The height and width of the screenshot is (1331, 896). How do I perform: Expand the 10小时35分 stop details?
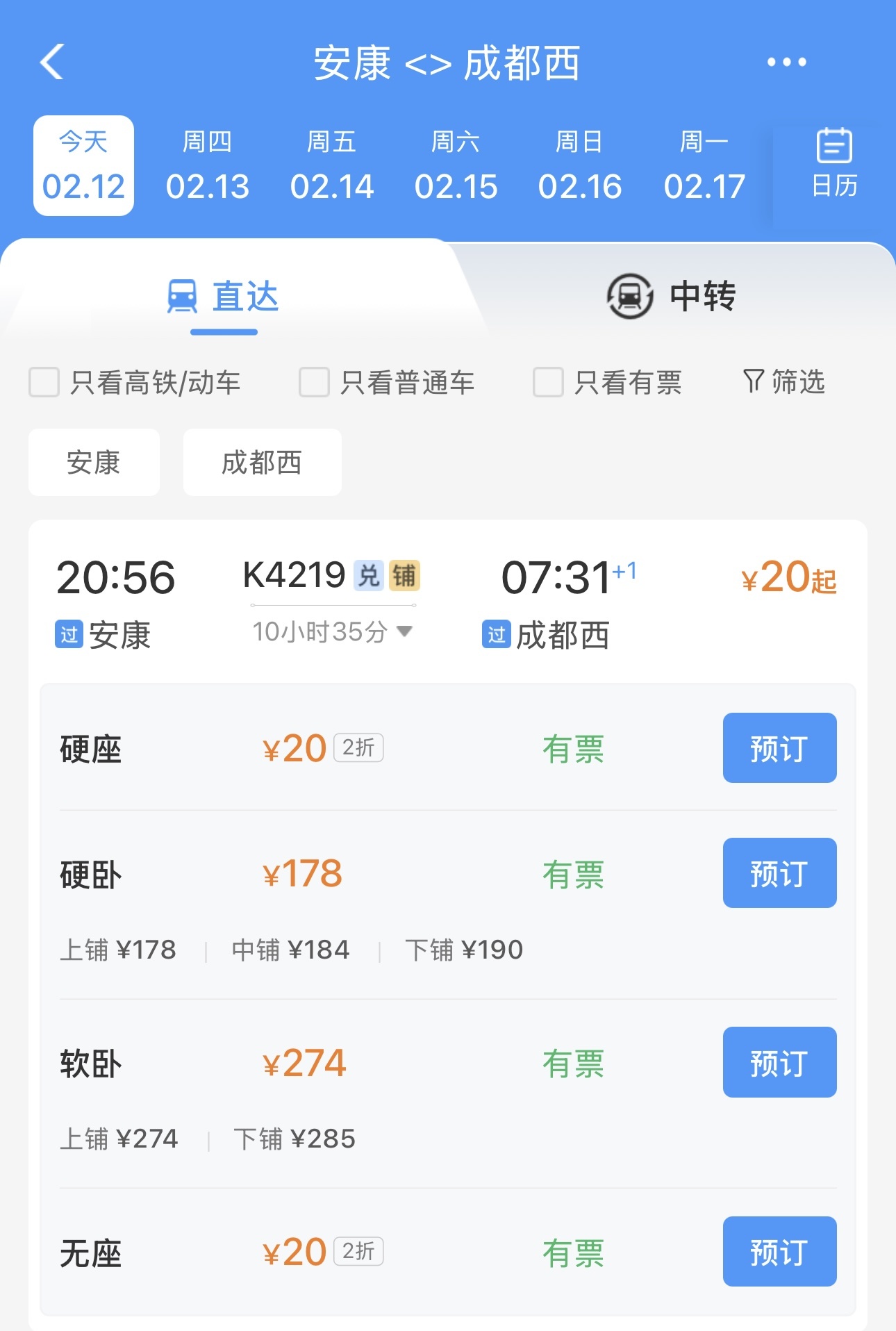click(x=332, y=631)
